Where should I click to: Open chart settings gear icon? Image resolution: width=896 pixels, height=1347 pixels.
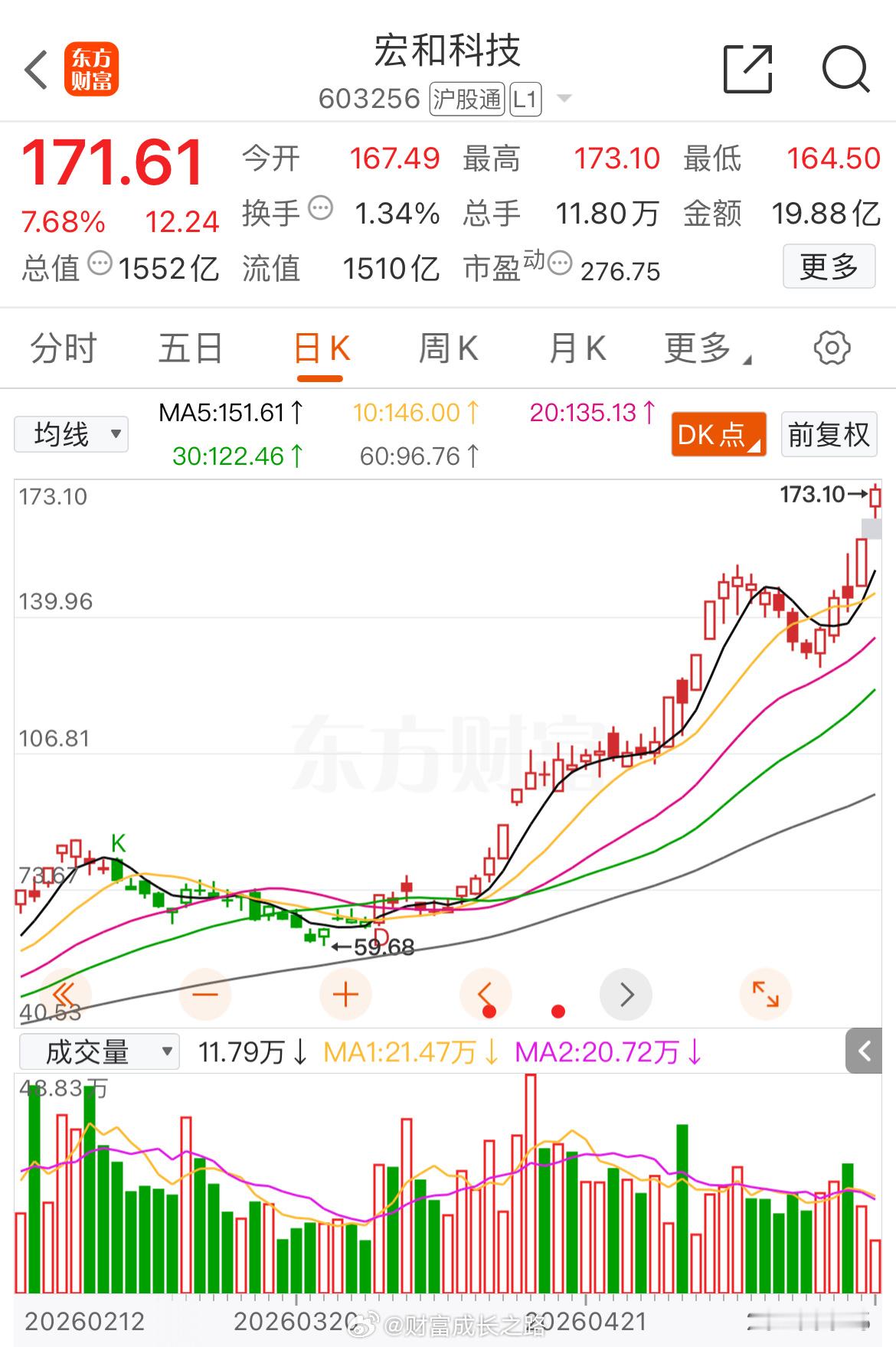[832, 348]
